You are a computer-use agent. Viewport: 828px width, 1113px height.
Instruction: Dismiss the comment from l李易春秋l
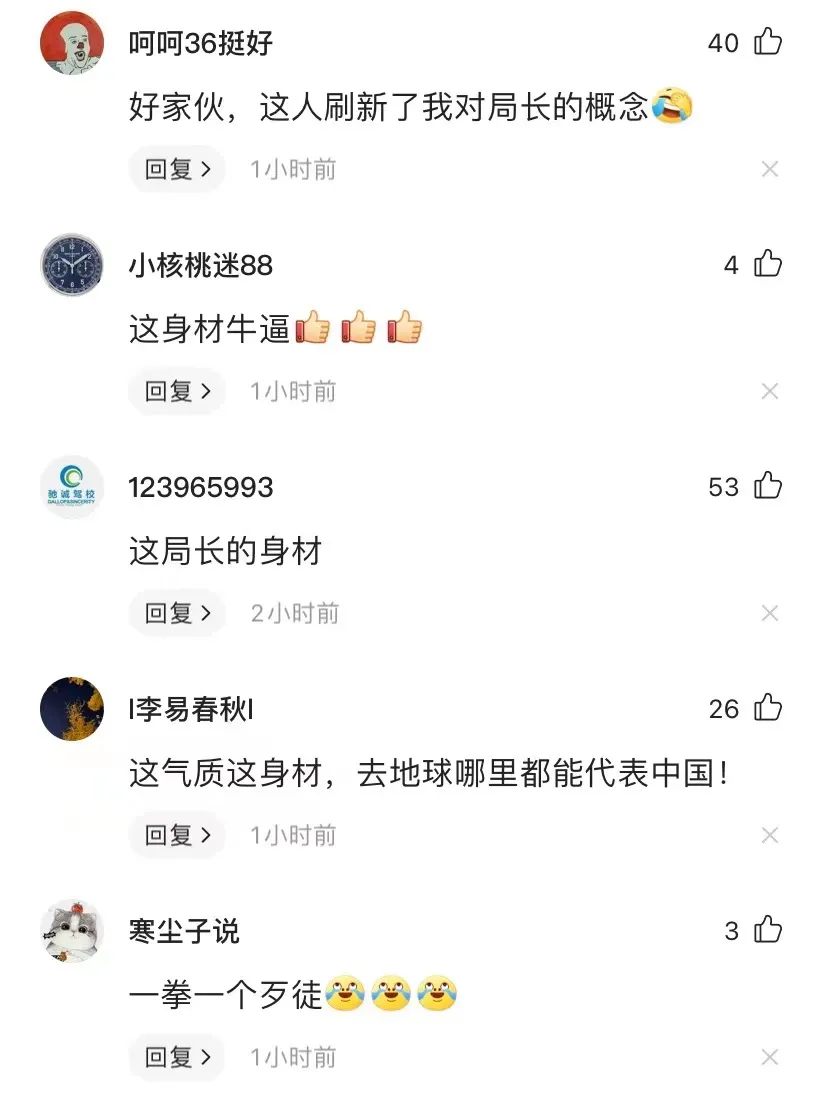click(x=769, y=835)
